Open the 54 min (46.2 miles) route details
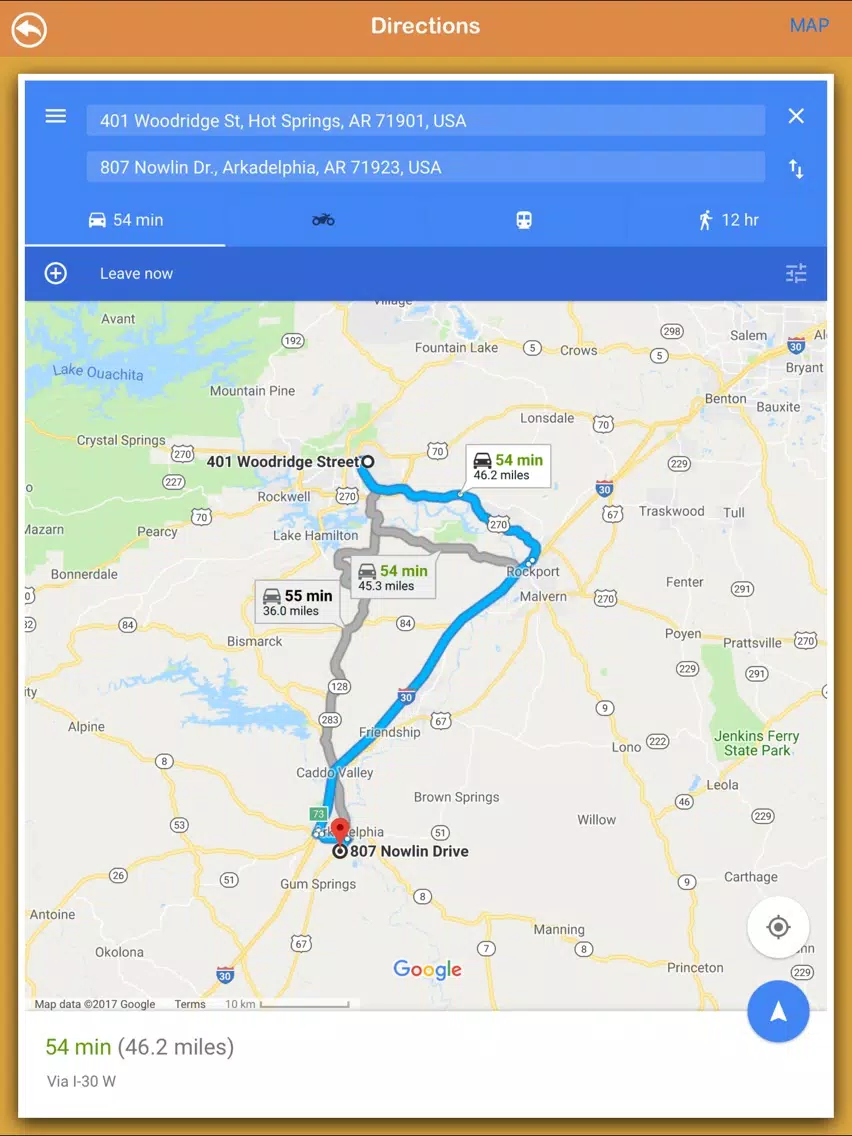The width and height of the screenshot is (852, 1136). 140,1048
